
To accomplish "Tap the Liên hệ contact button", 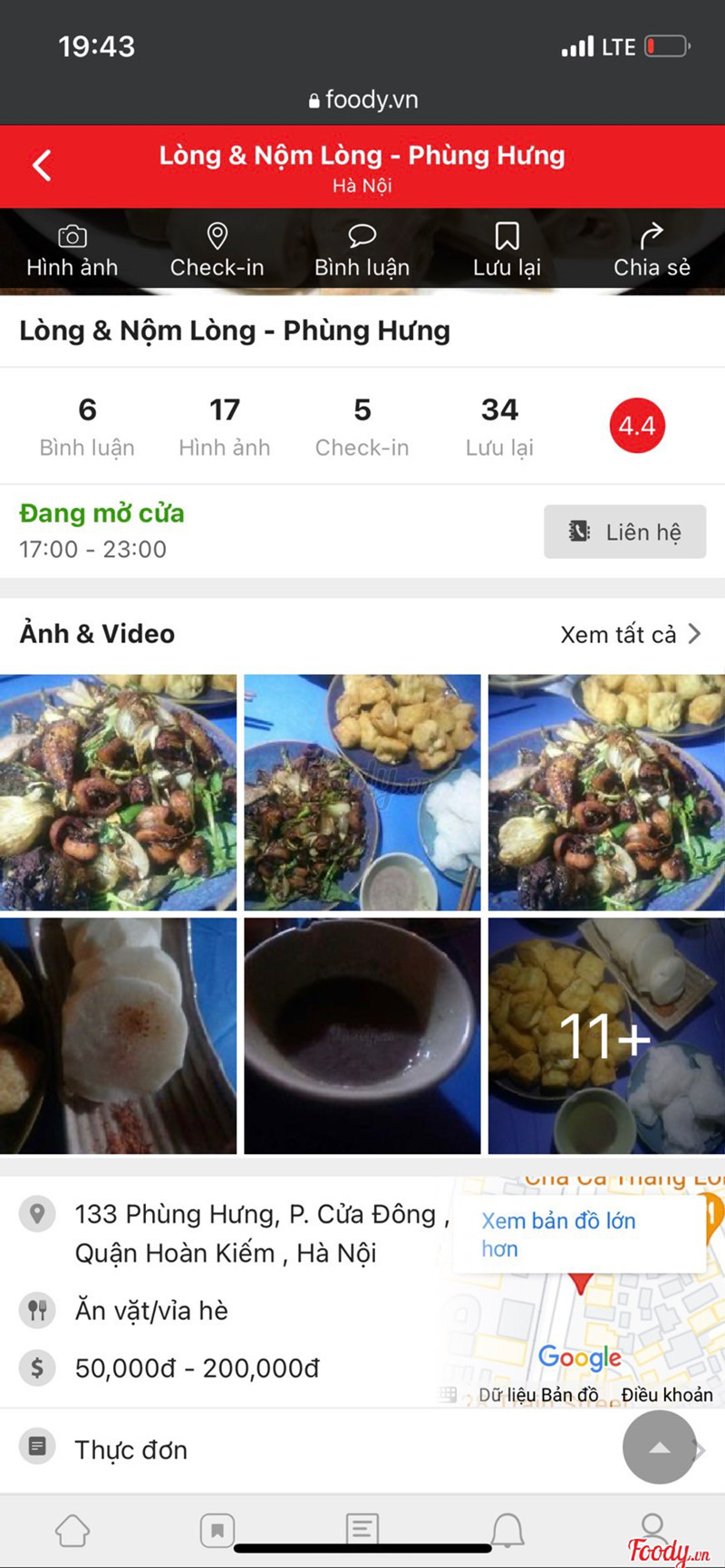I will click(624, 532).
